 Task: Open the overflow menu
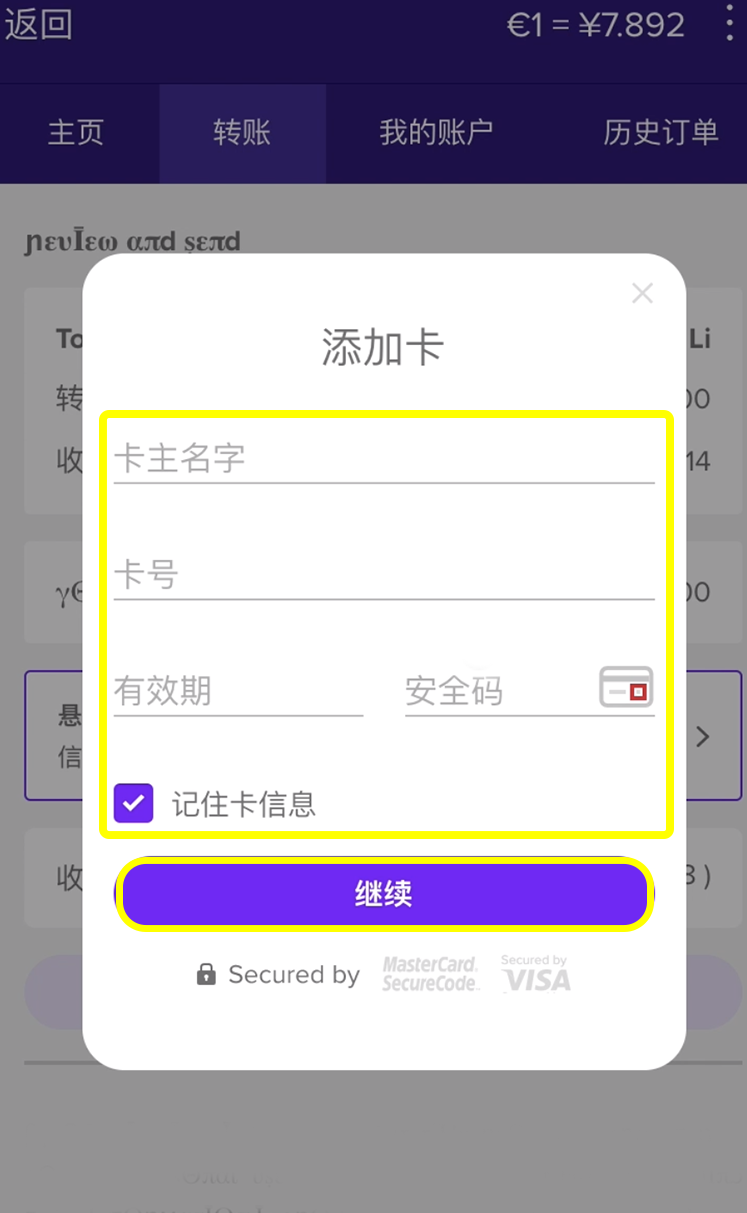(729, 24)
